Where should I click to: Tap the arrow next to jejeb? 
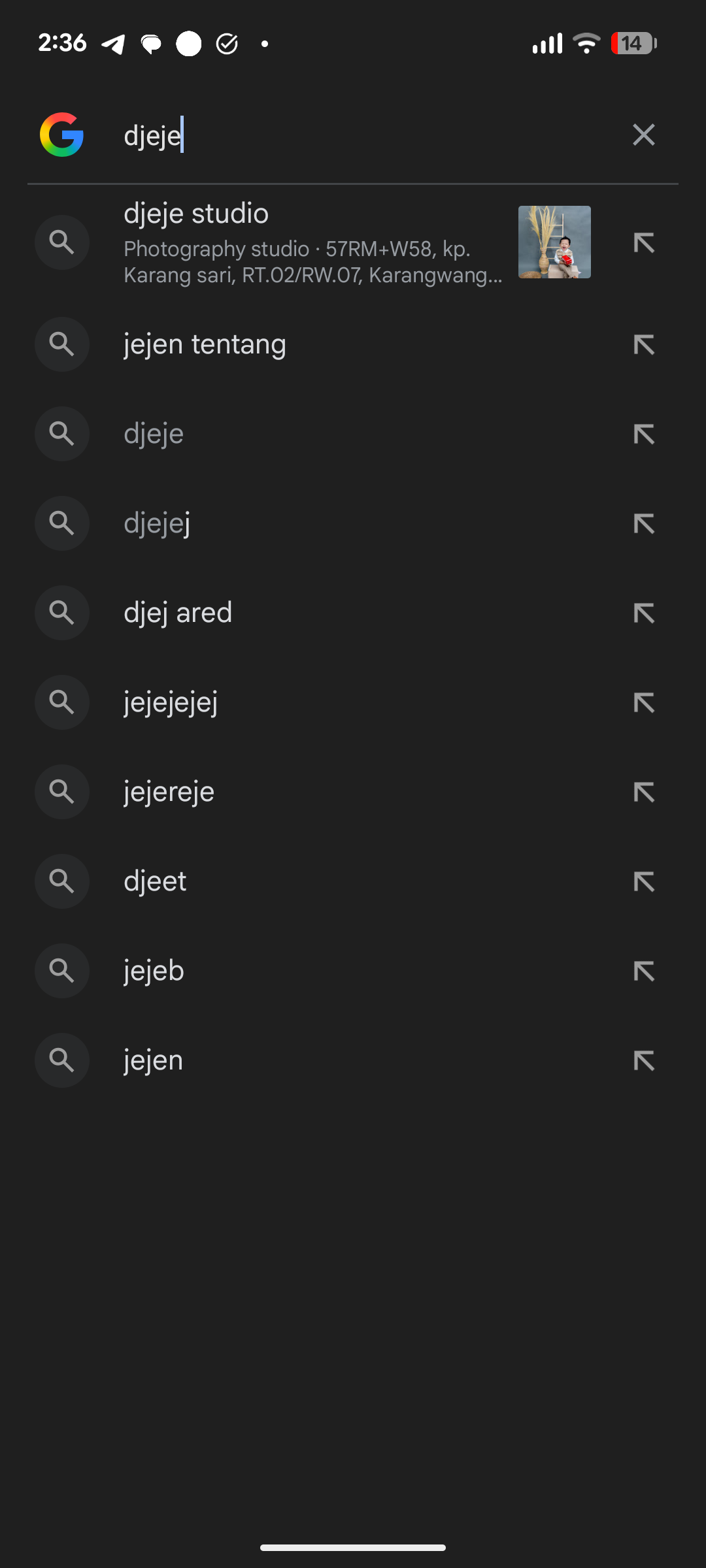643,971
